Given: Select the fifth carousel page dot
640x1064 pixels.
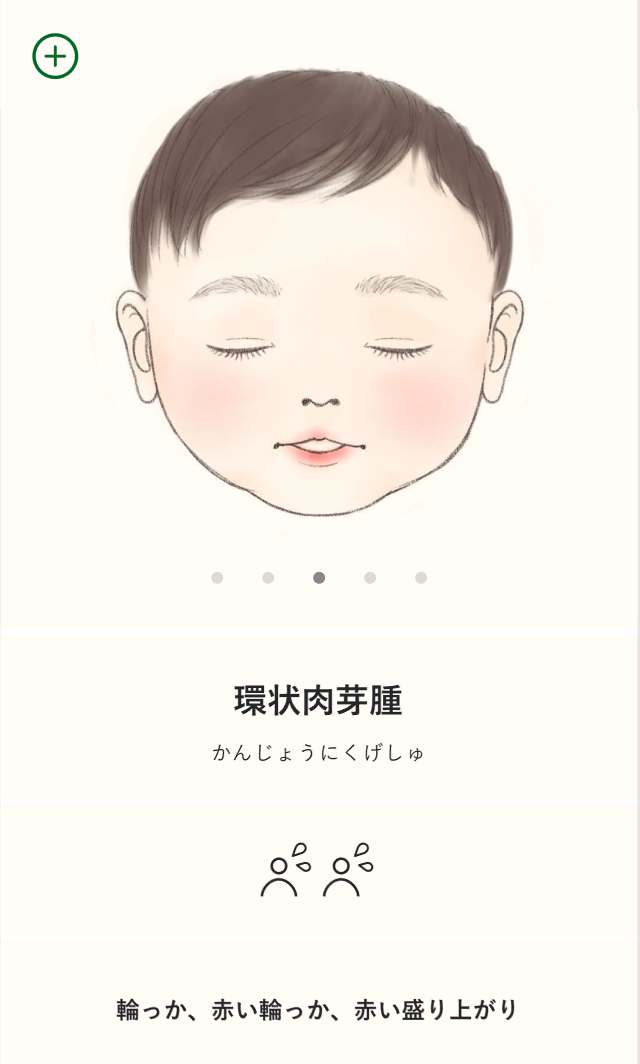Looking at the screenshot, I should click(421, 577).
